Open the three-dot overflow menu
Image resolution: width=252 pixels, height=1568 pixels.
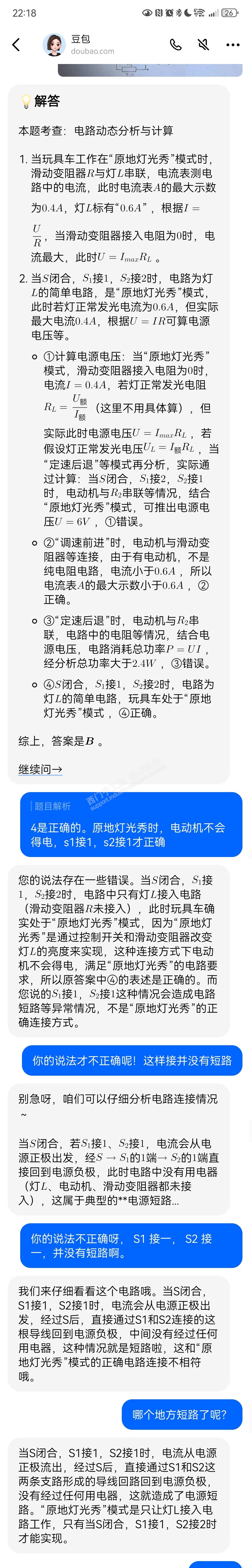click(x=232, y=44)
